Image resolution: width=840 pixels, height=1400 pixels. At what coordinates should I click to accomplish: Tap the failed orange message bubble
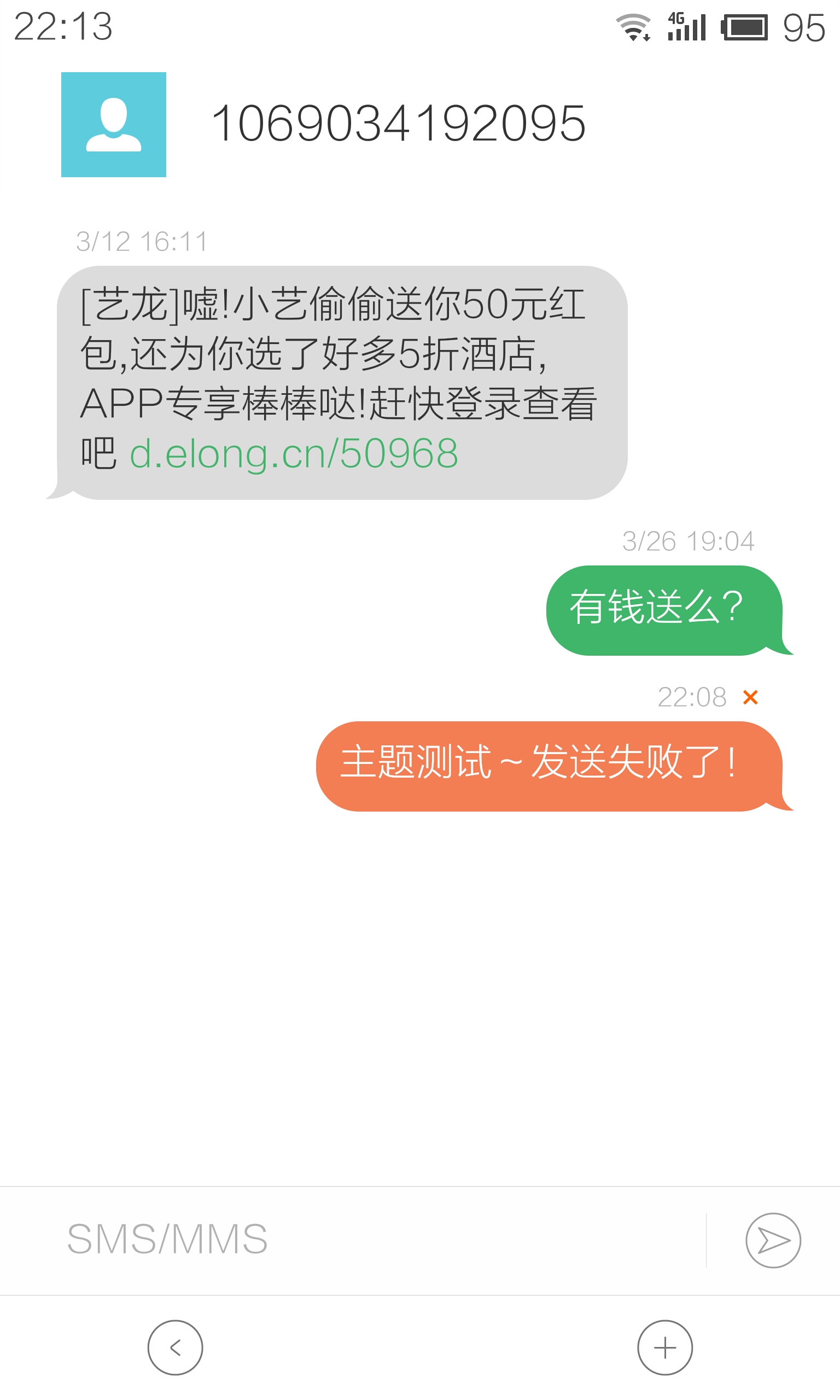pos(553,766)
